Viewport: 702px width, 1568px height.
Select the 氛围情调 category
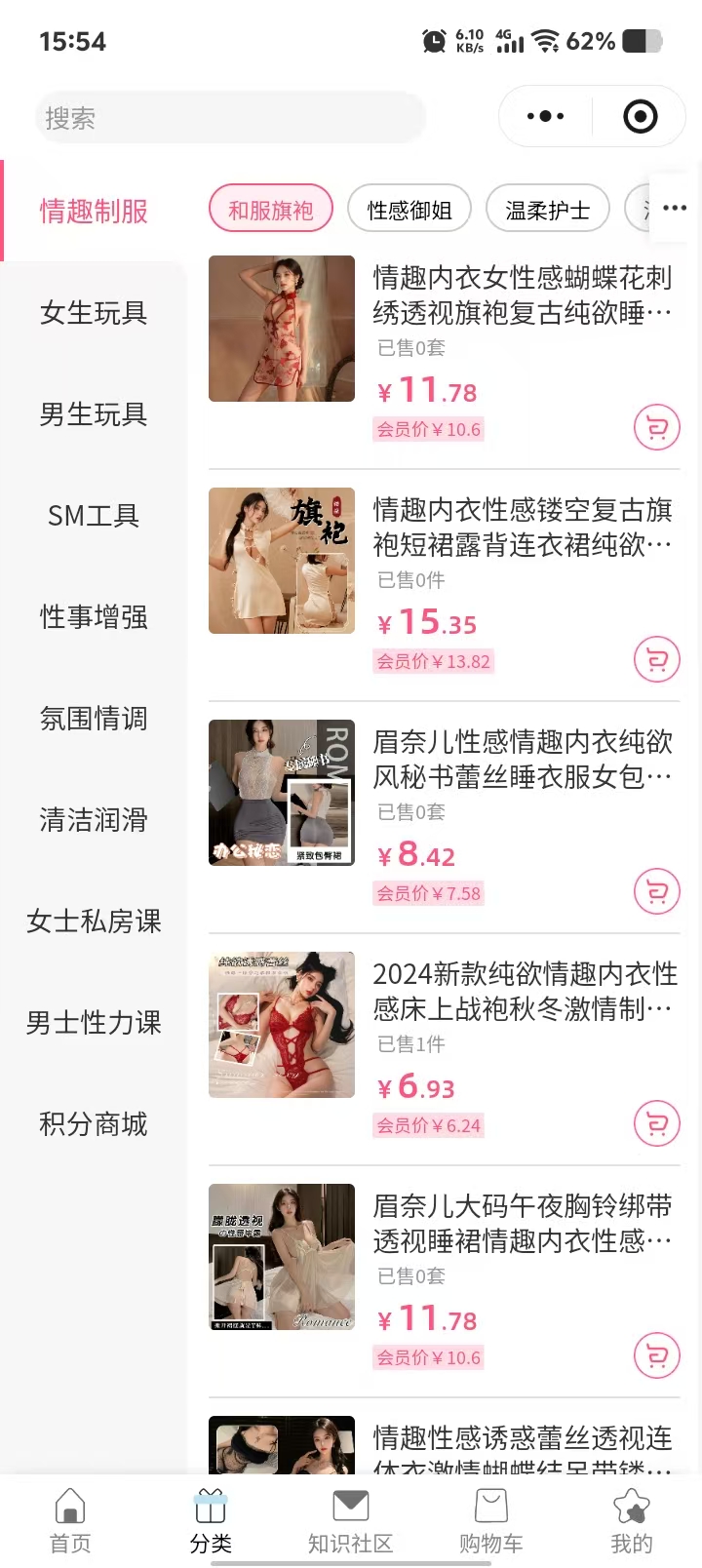[x=94, y=718]
